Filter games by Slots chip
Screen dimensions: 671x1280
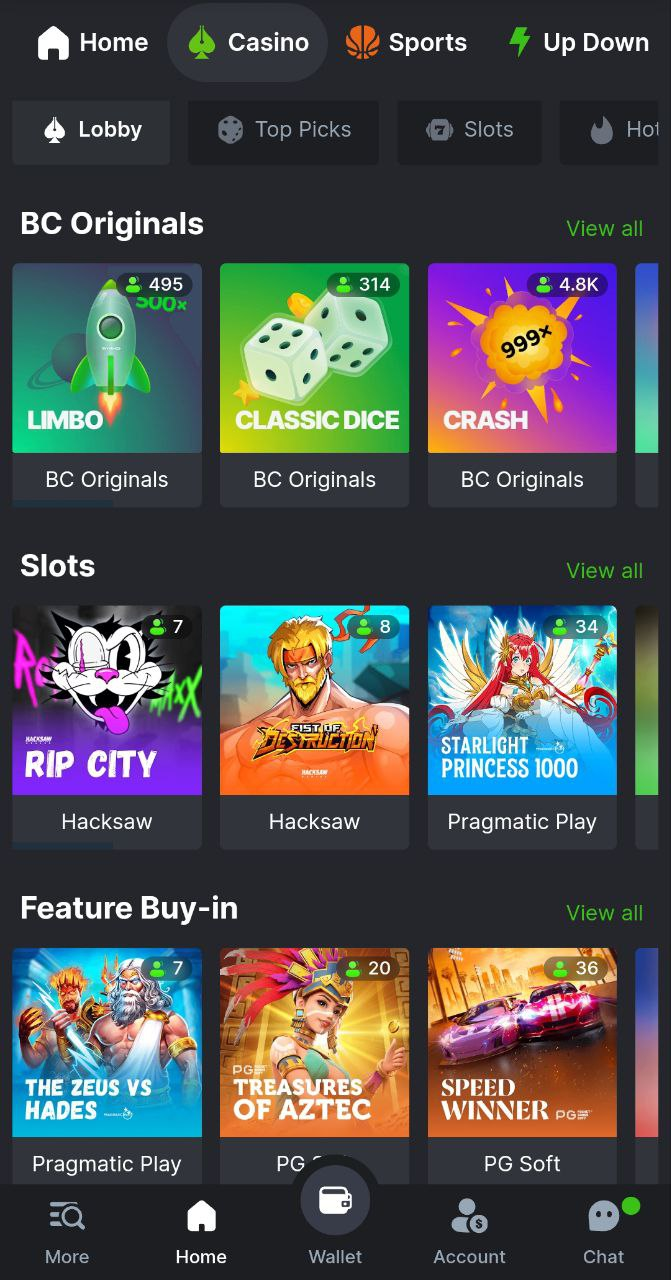(469, 130)
